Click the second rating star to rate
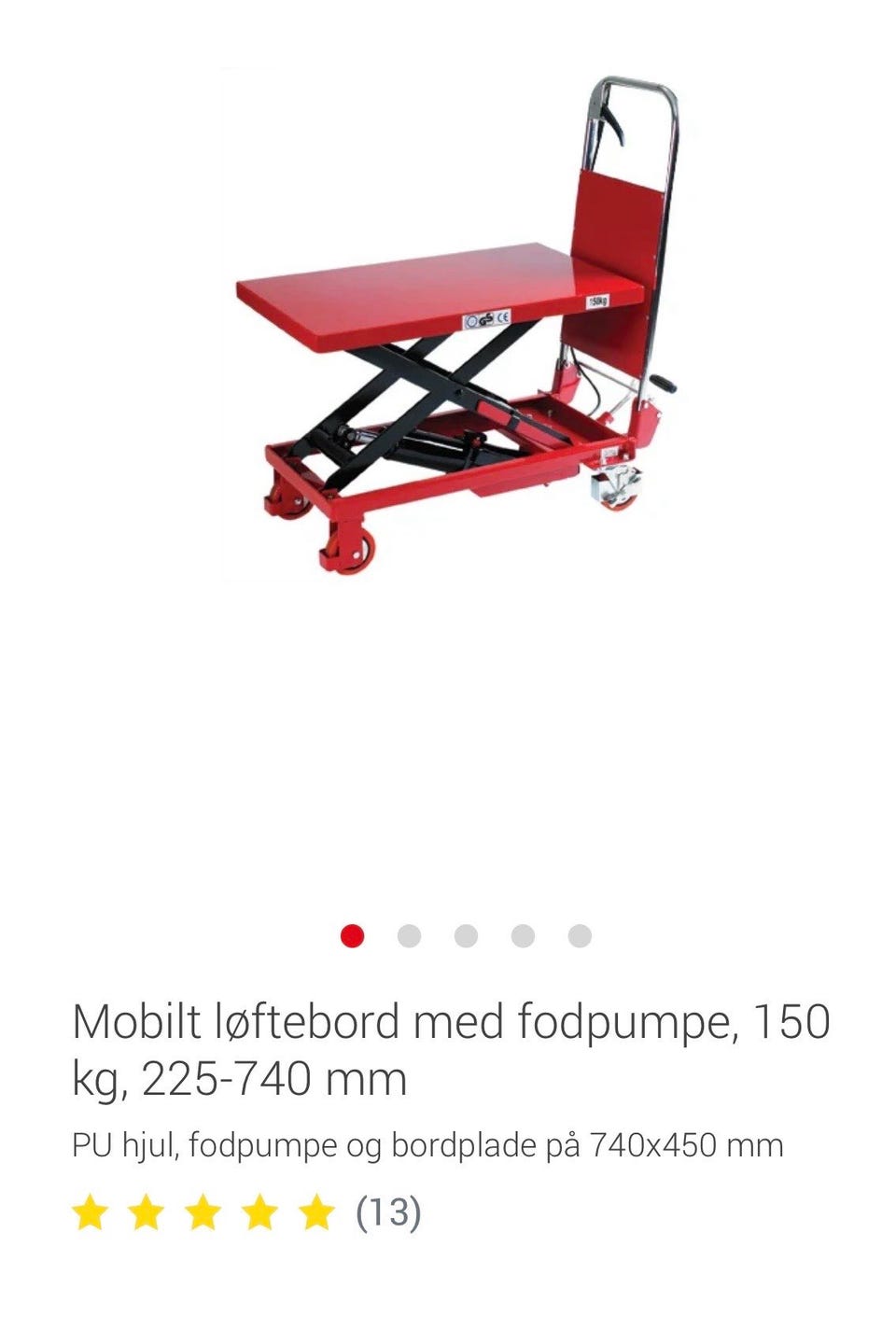The width and height of the screenshot is (896, 1331). [147, 1215]
